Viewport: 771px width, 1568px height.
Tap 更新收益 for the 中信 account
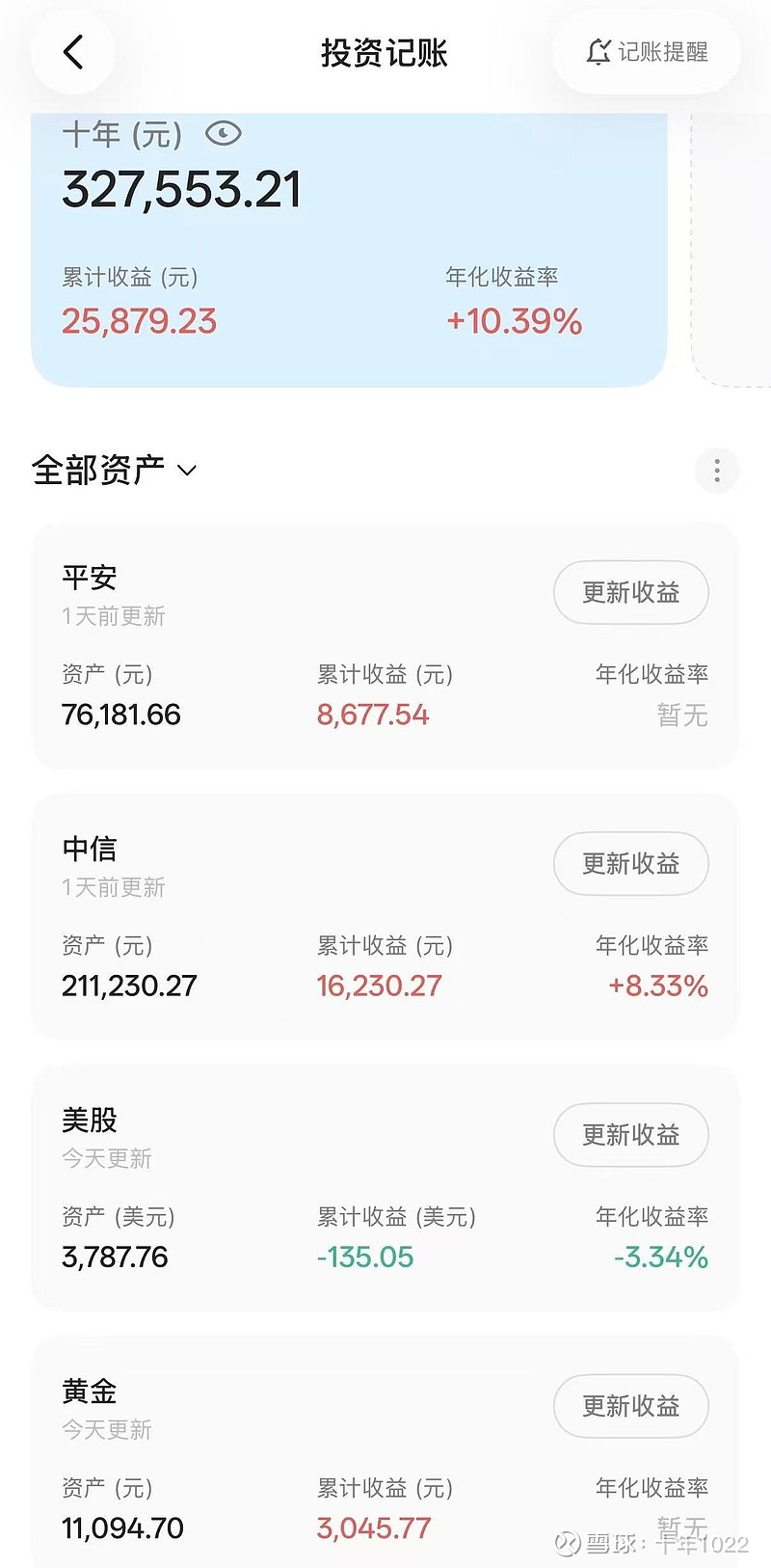pyautogui.click(x=630, y=864)
